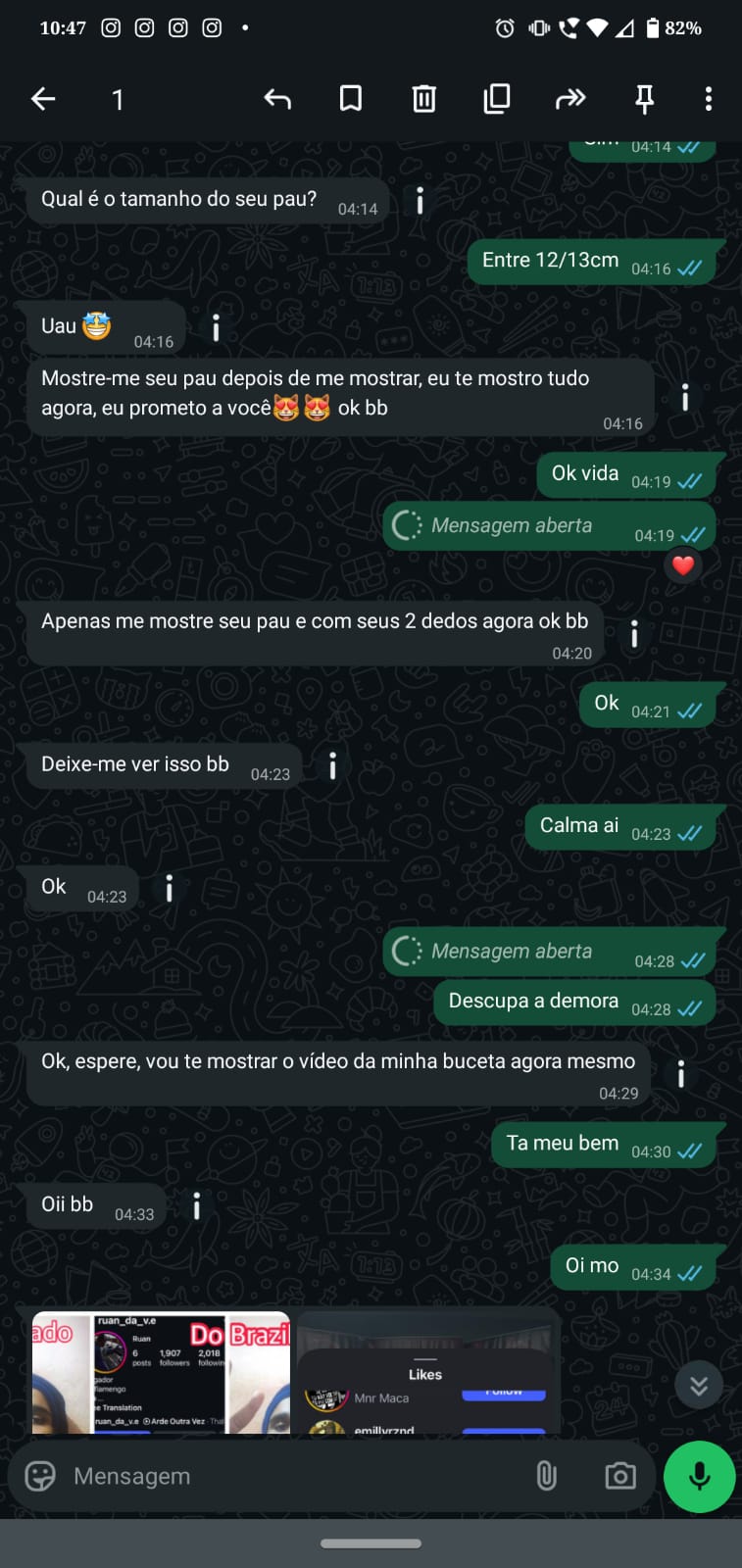Screen dimensions: 742x1568
Task: Delete the selected message
Action: coord(423,99)
